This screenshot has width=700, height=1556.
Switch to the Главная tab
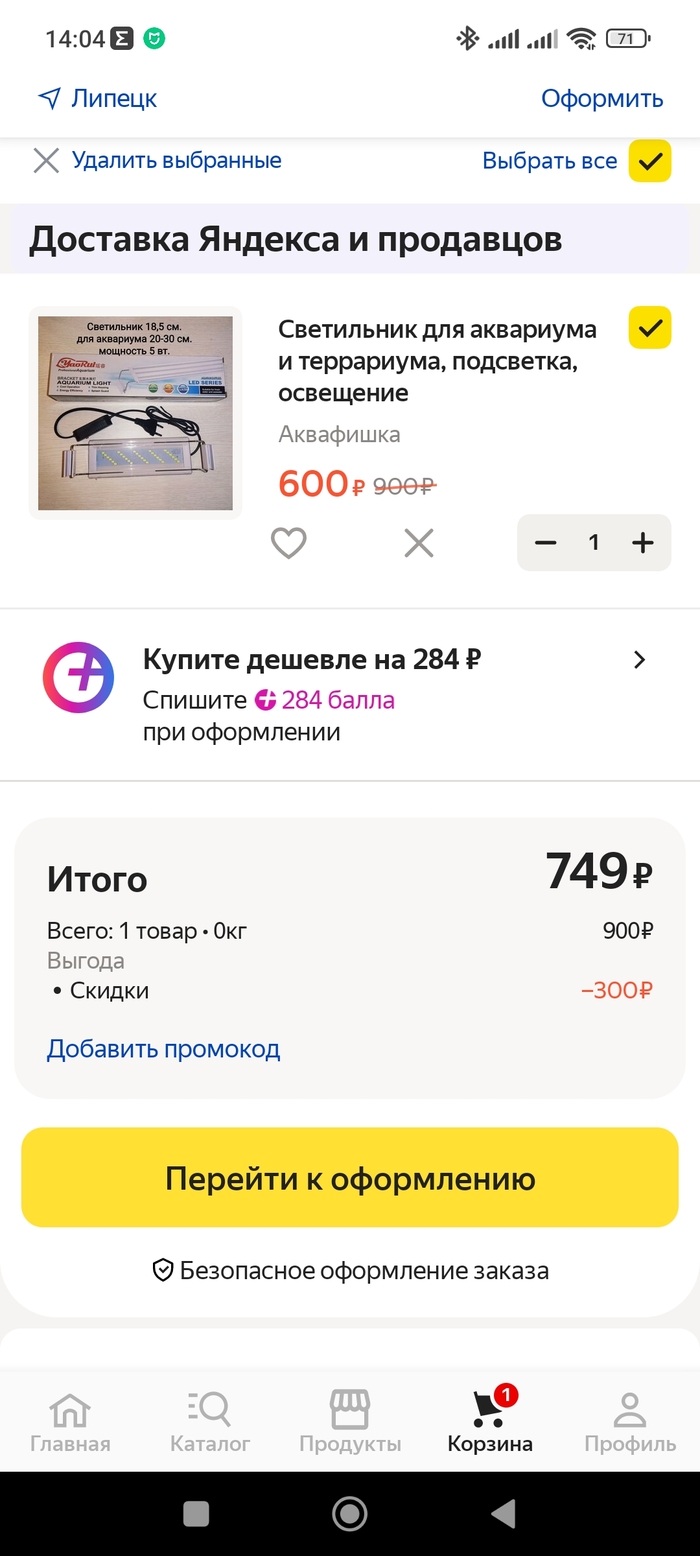(x=70, y=1423)
